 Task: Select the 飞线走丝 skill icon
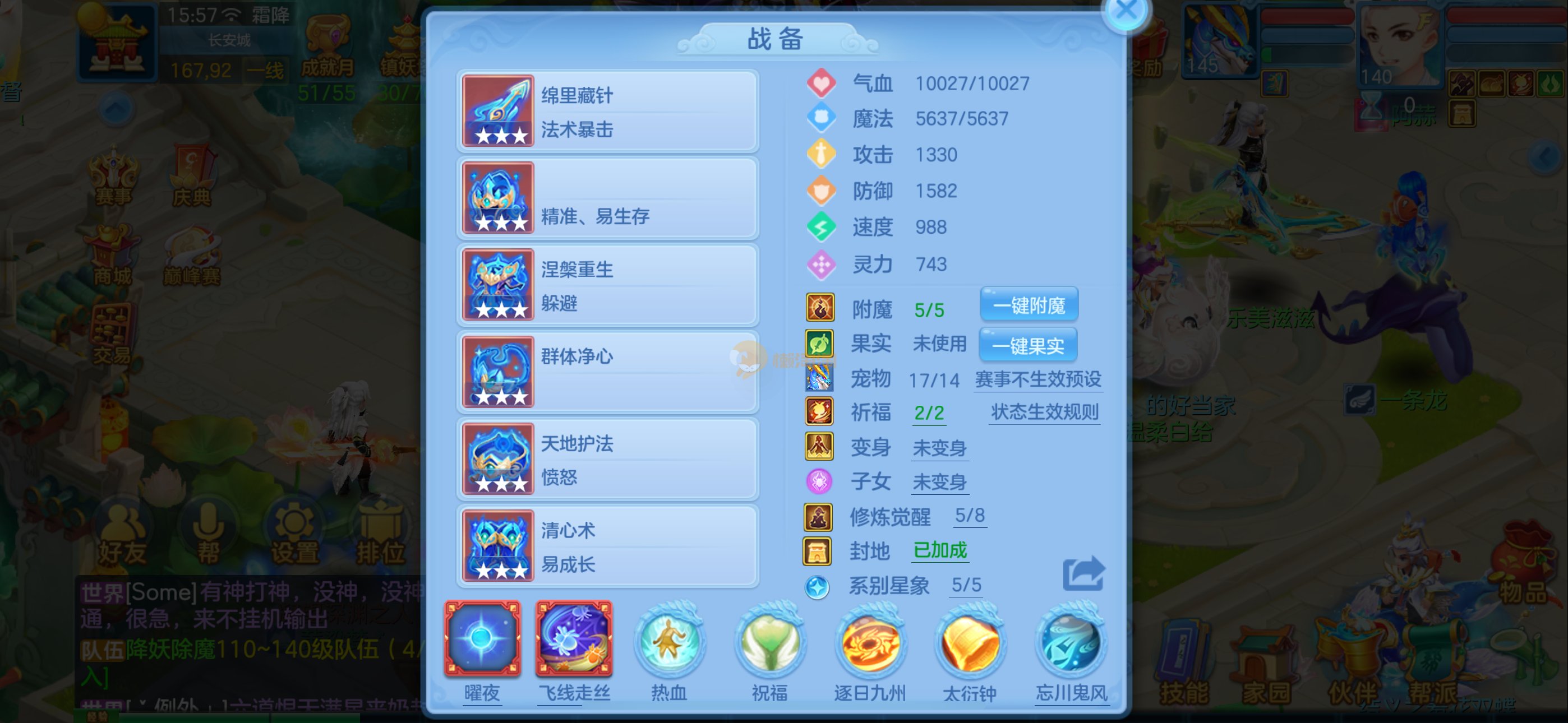tap(573, 639)
